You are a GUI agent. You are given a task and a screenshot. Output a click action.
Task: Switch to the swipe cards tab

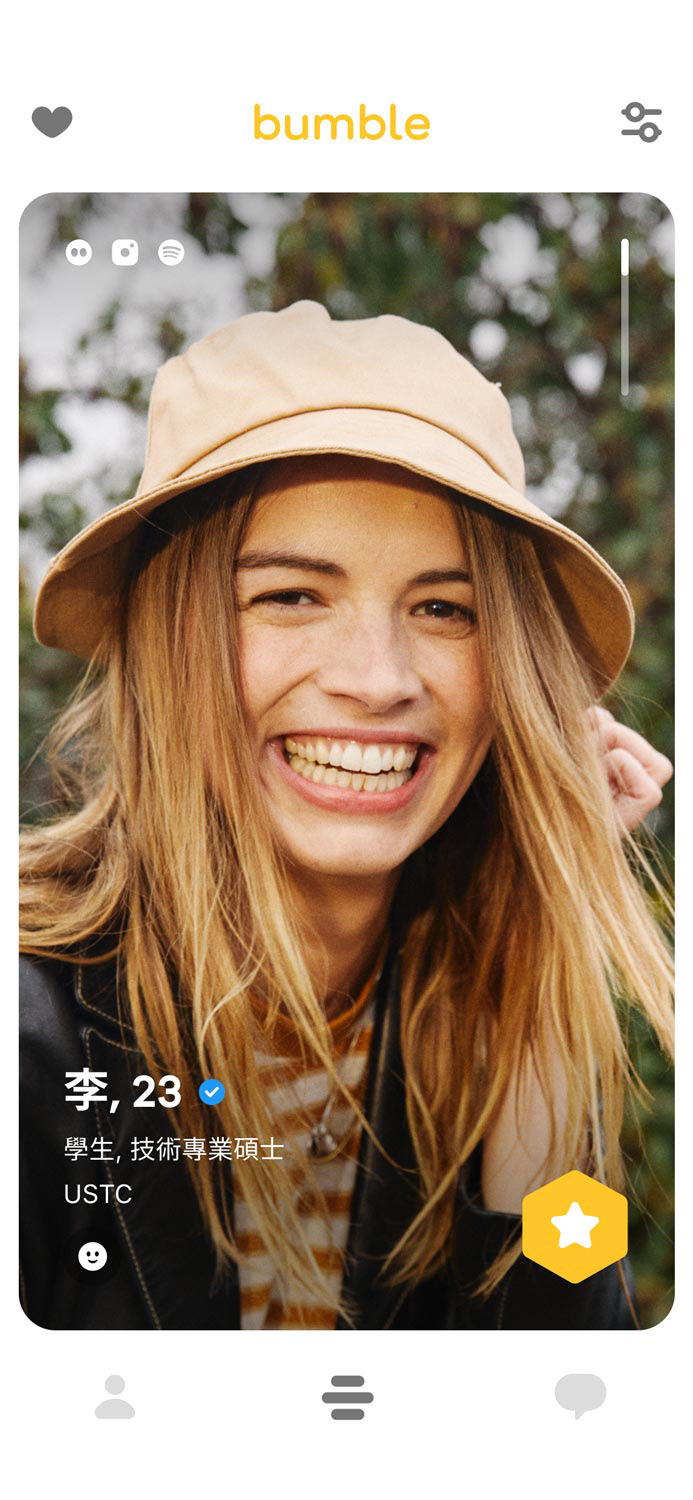point(347,1397)
